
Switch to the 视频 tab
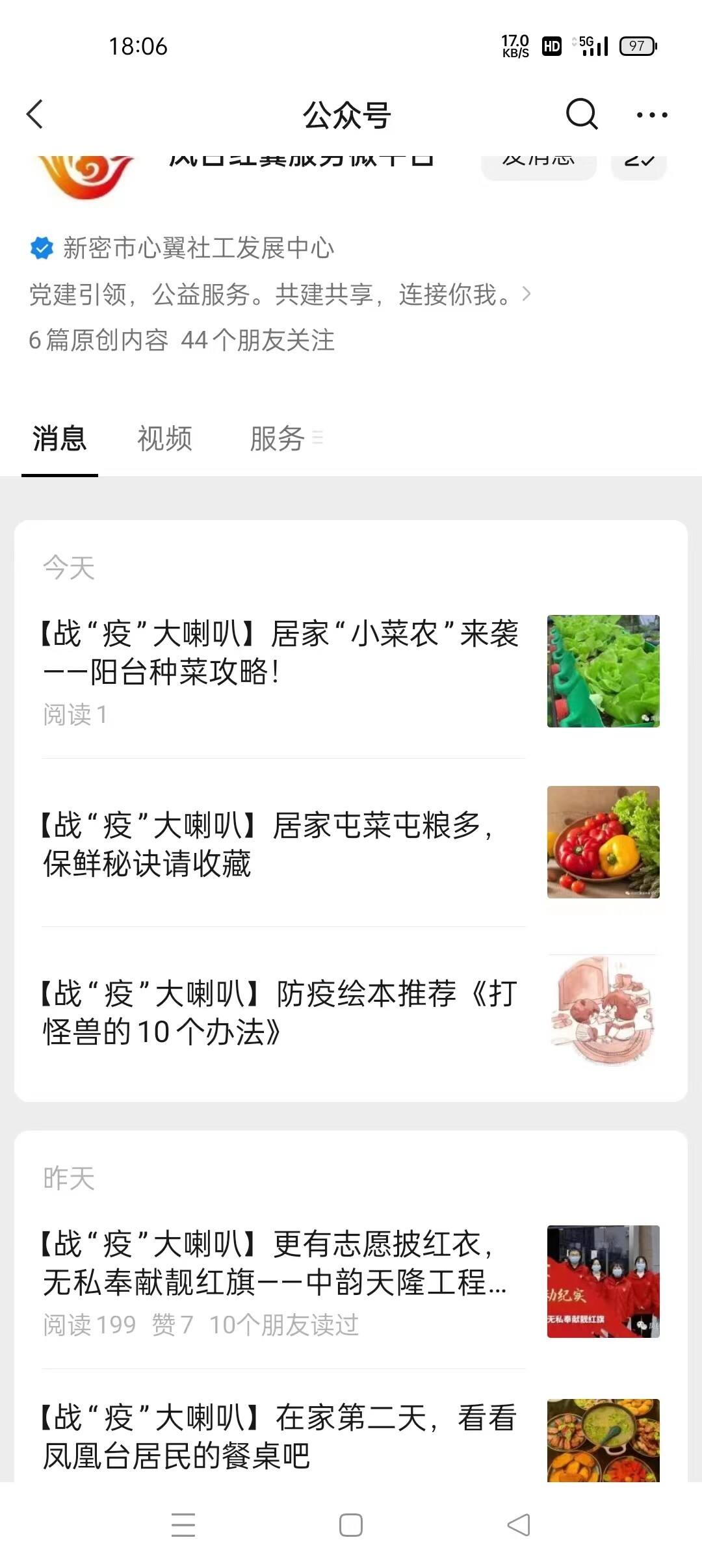tap(164, 439)
